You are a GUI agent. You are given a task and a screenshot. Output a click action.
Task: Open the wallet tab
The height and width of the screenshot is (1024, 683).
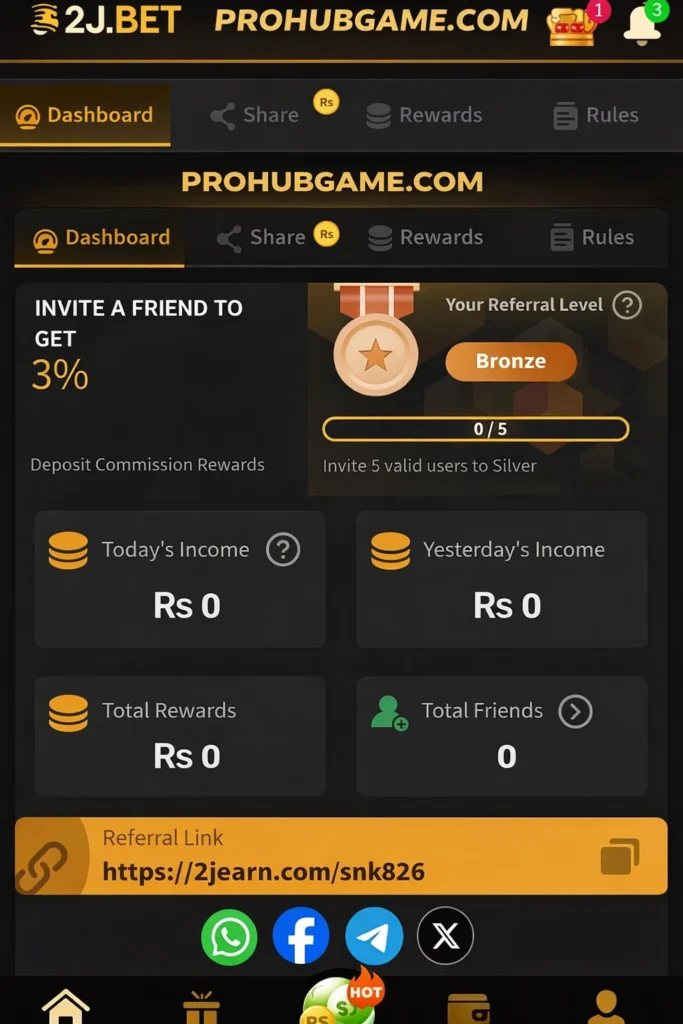467,1008
